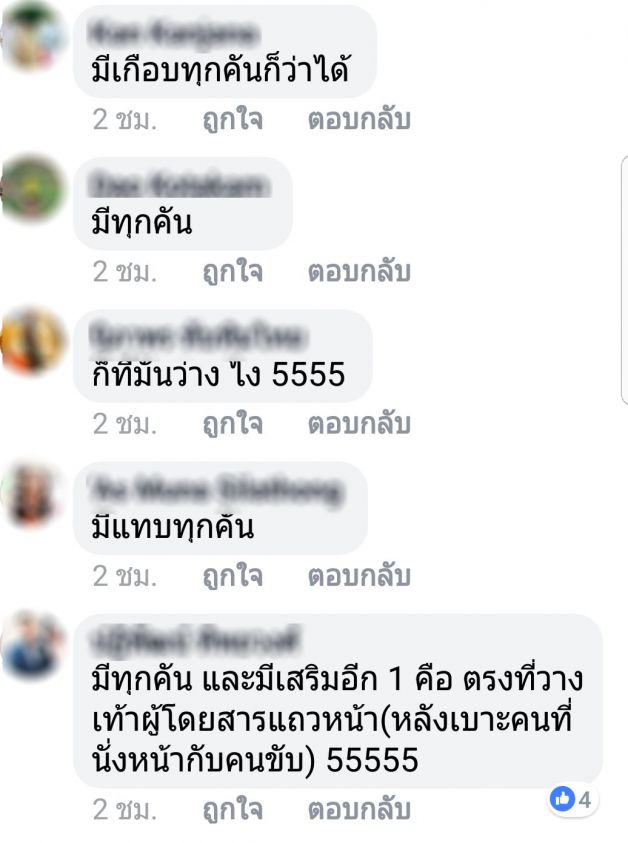This screenshot has width=628, height=843.
Task: Reply to the comment "ก็ที่มันว่าง ไง 5555"
Action: [x=359, y=424]
